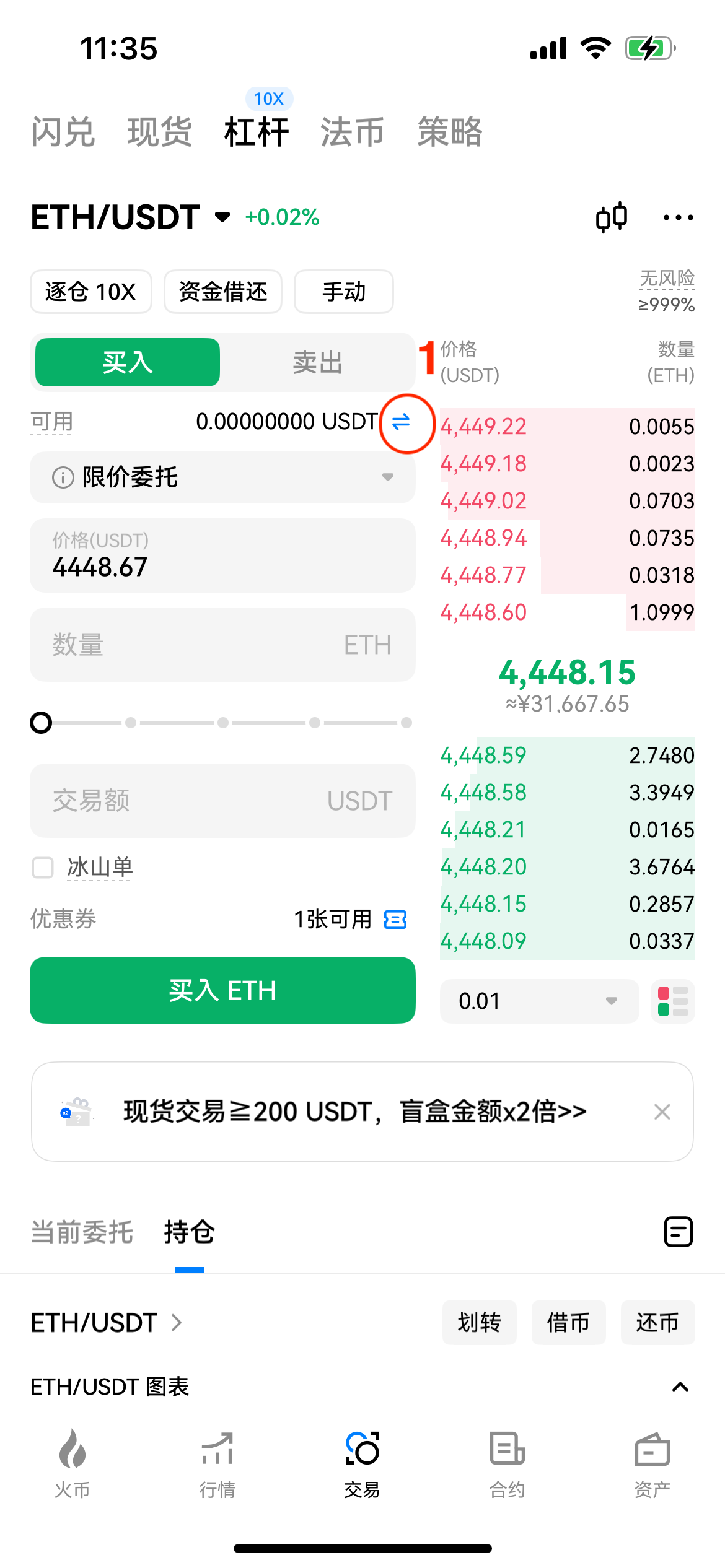Image resolution: width=725 pixels, height=1568 pixels.
Task: Tap the 划转 transfer button
Action: click(479, 1323)
